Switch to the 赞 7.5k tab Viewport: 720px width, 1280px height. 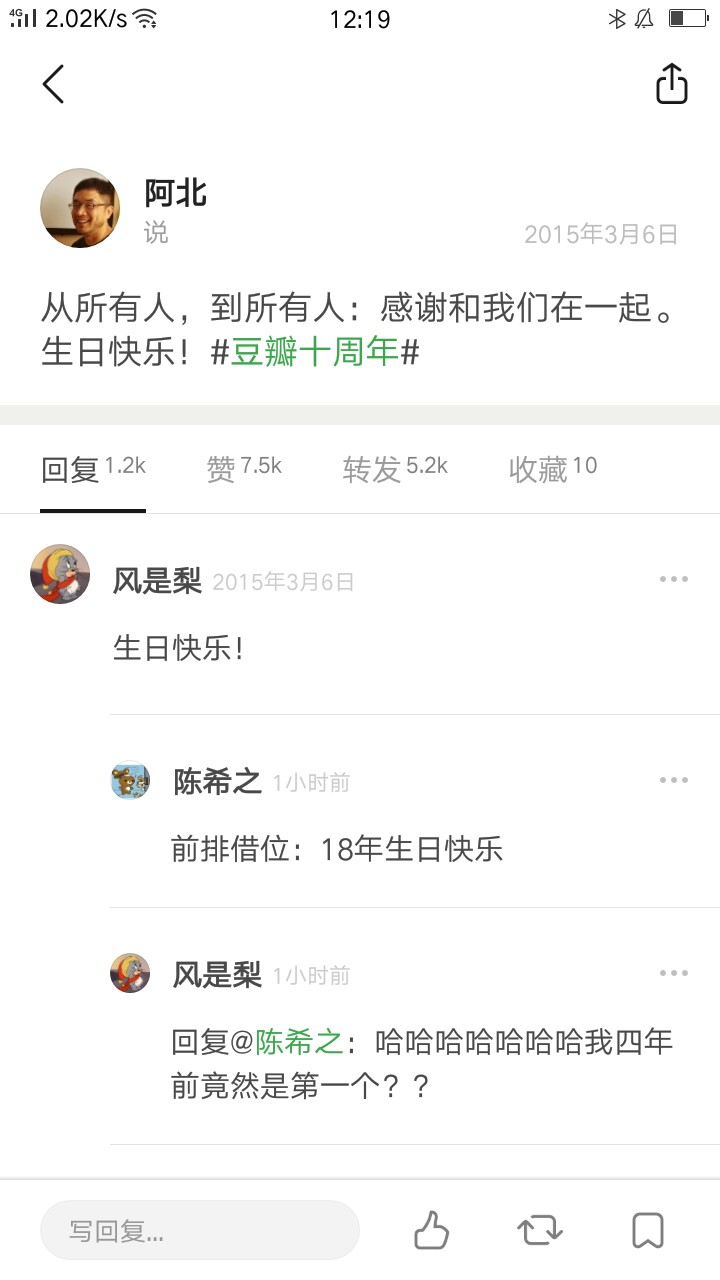(x=244, y=468)
